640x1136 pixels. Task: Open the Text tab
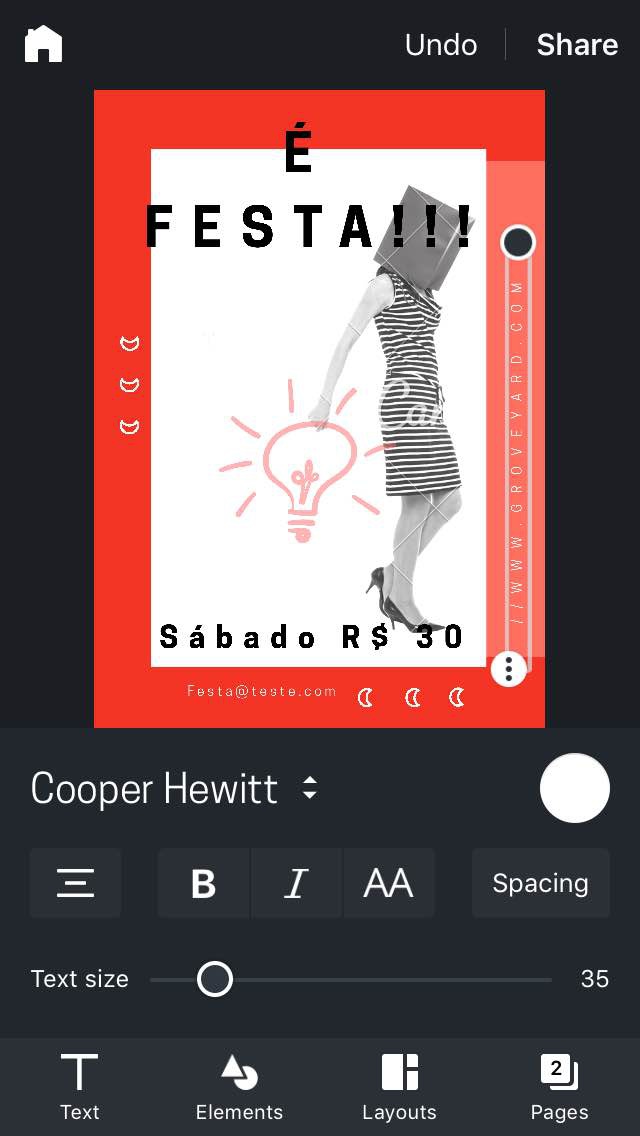[x=79, y=1087]
